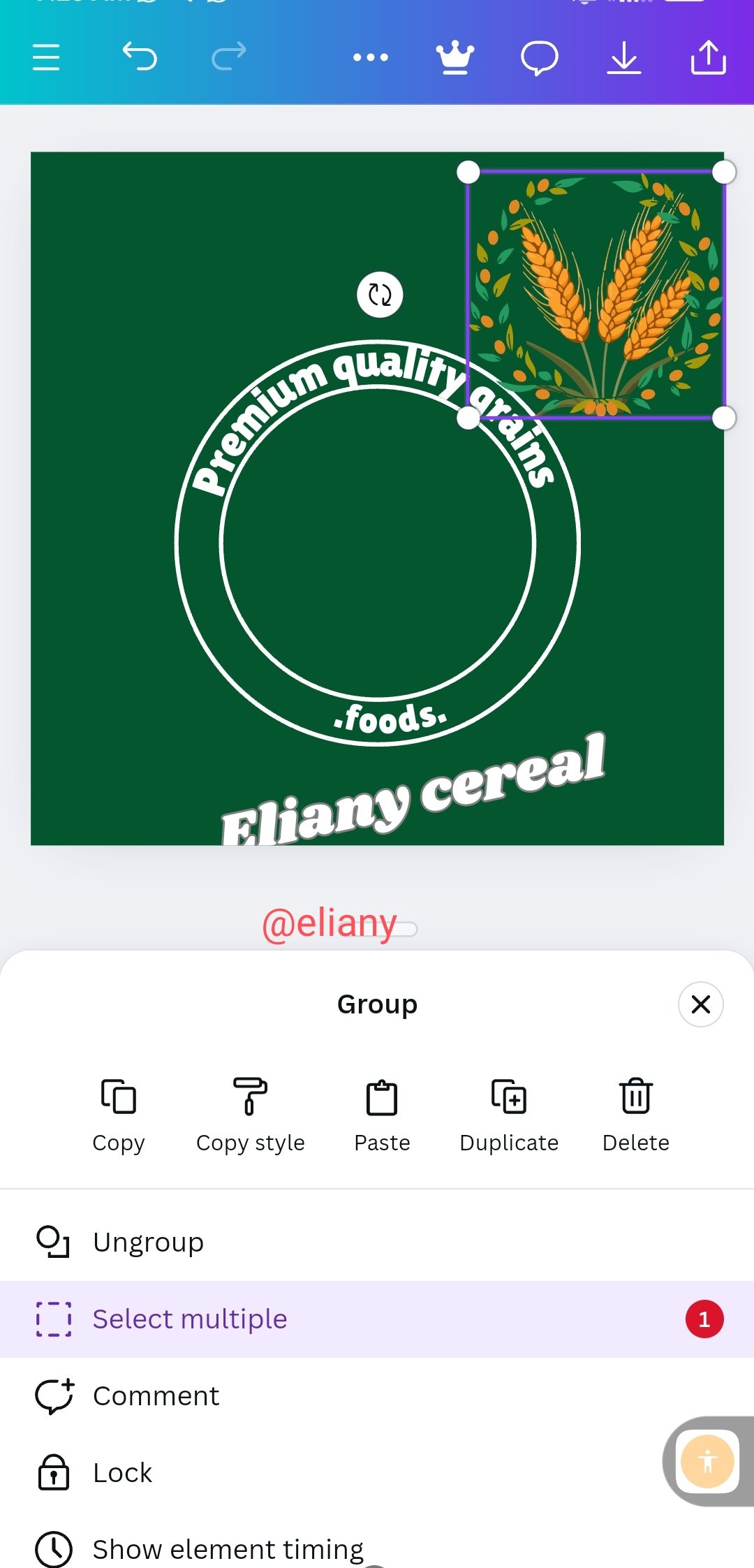Image resolution: width=754 pixels, height=1568 pixels.
Task: Undo the last edit
Action: (140, 57)
